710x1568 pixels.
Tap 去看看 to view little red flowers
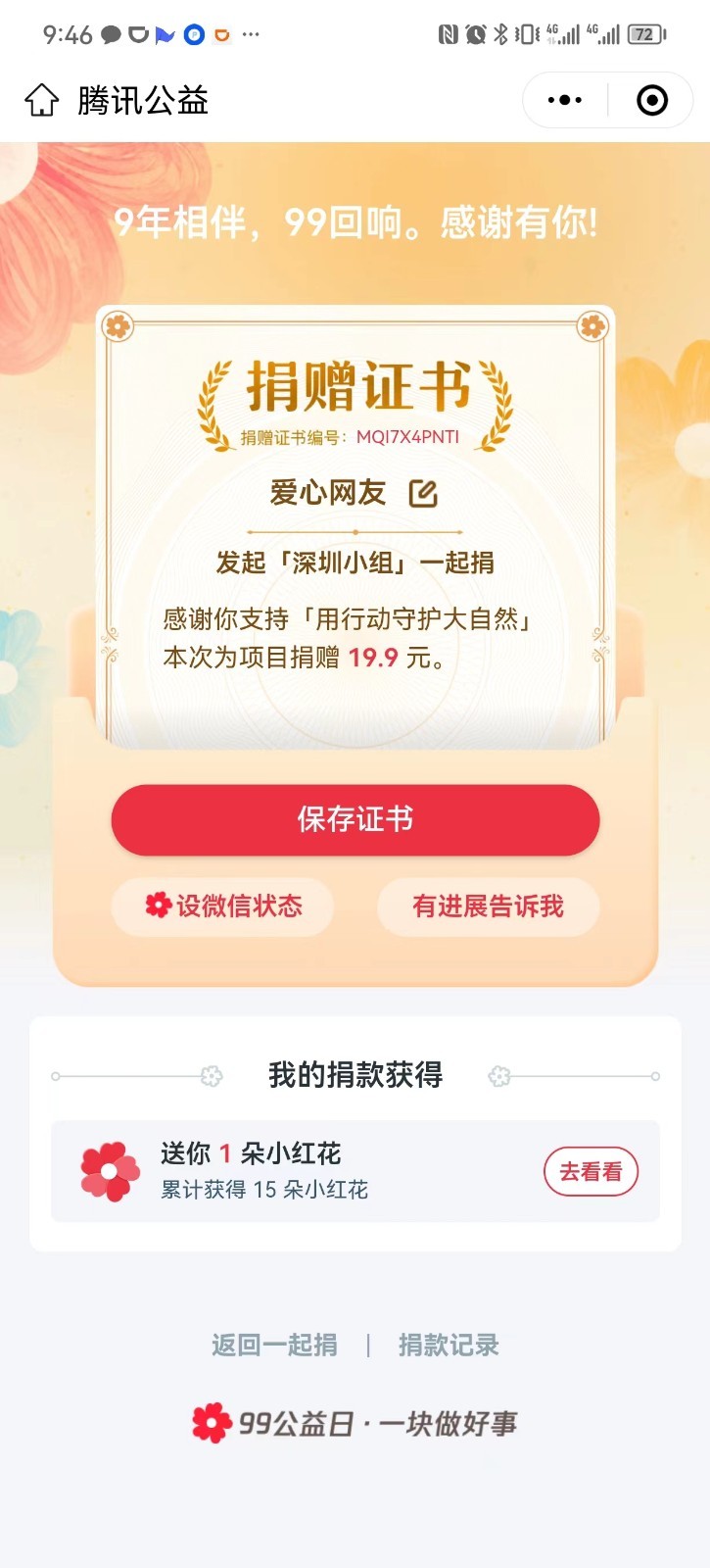[x=591, y=1171]
